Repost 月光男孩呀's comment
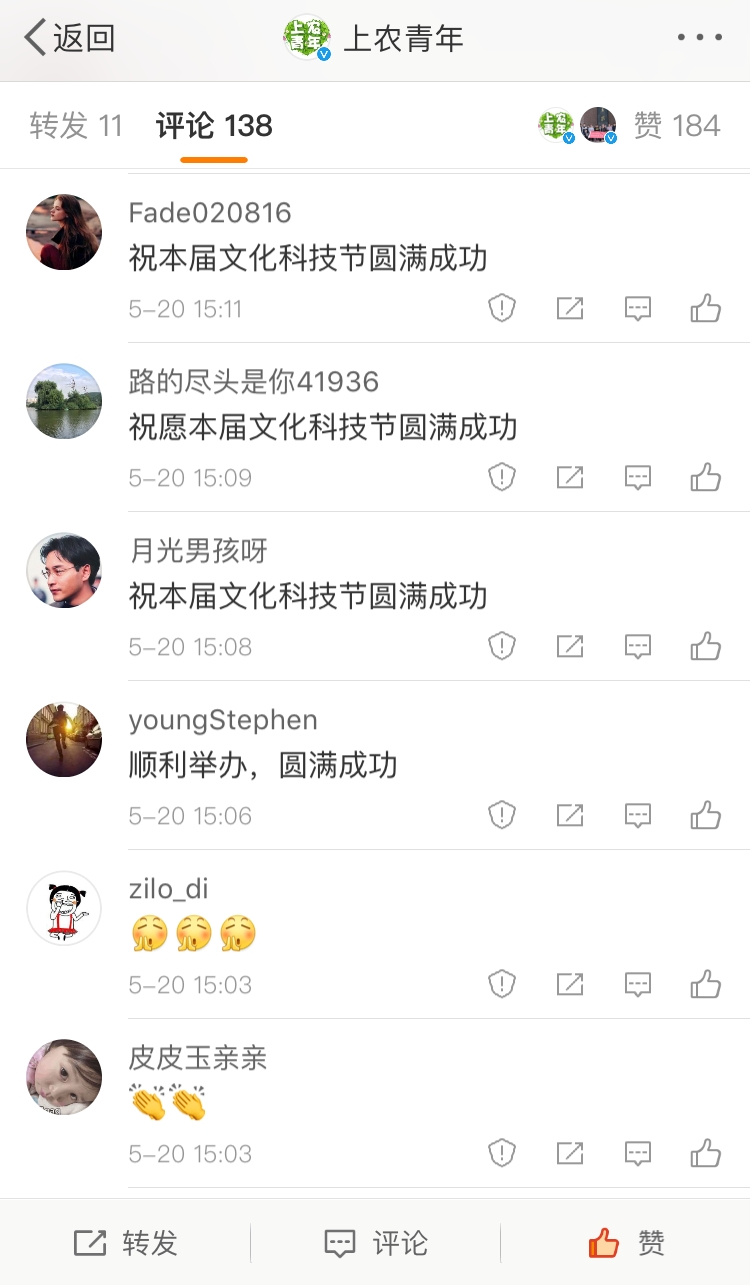Screen dimensions: 750x1285 coord(570,646)
